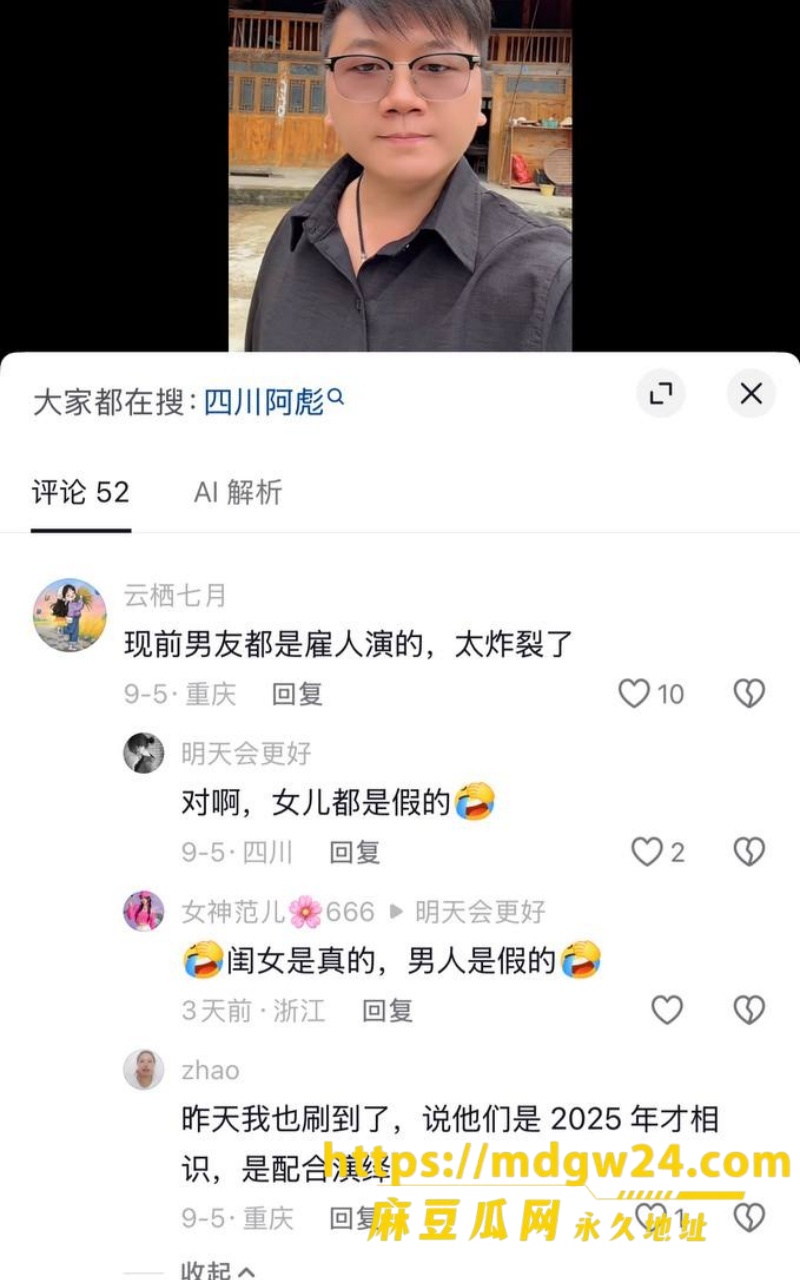Screen dimensions: 800x1280
Task: Dislike zhao's reply
Action: point(749,1217)
